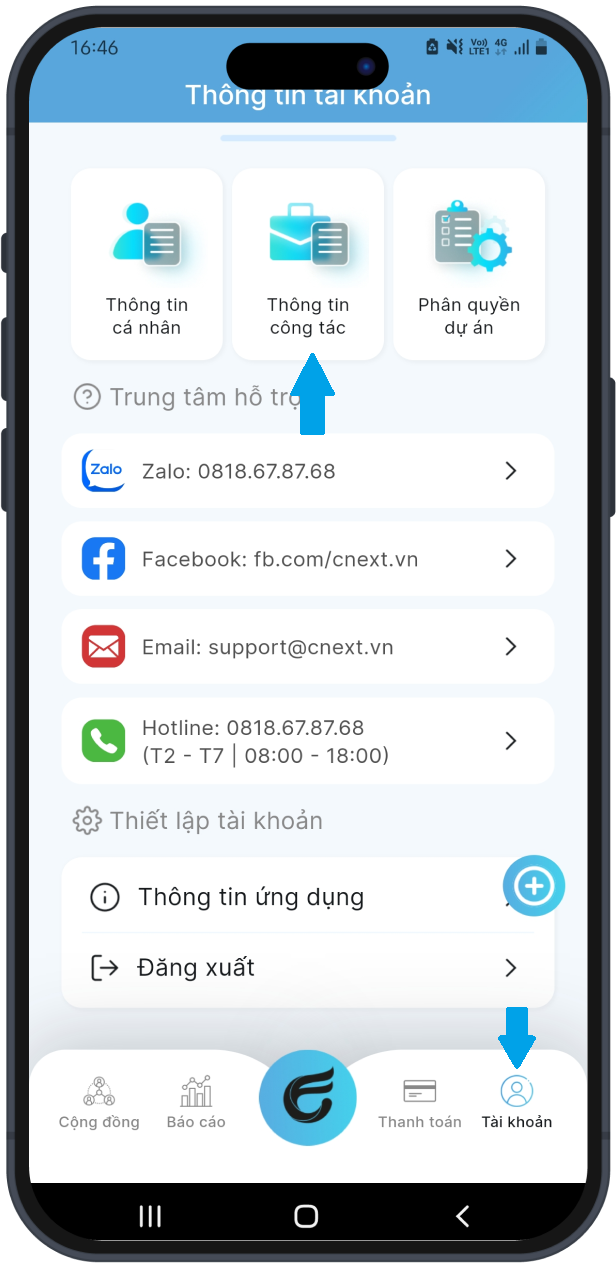Switch to the Cộng đồng tab

pos(99,1103)
